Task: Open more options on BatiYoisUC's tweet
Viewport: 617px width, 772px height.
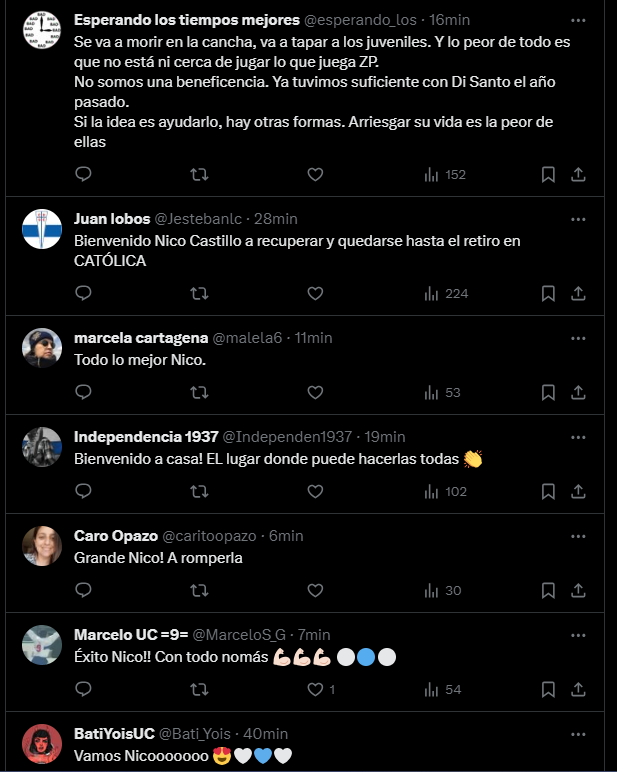Action: 578,733
